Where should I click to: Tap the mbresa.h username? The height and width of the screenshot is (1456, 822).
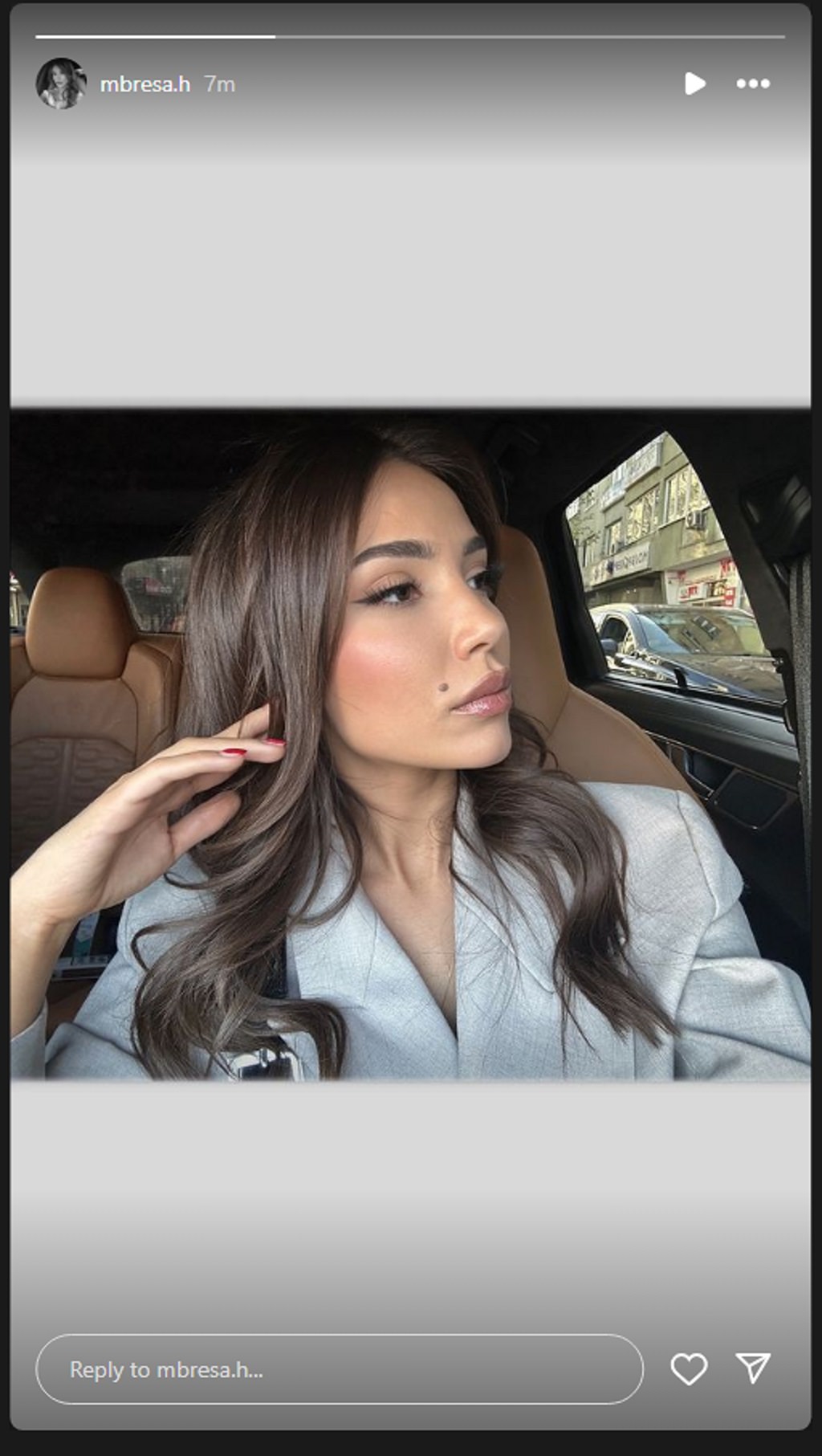coord(145,84)
